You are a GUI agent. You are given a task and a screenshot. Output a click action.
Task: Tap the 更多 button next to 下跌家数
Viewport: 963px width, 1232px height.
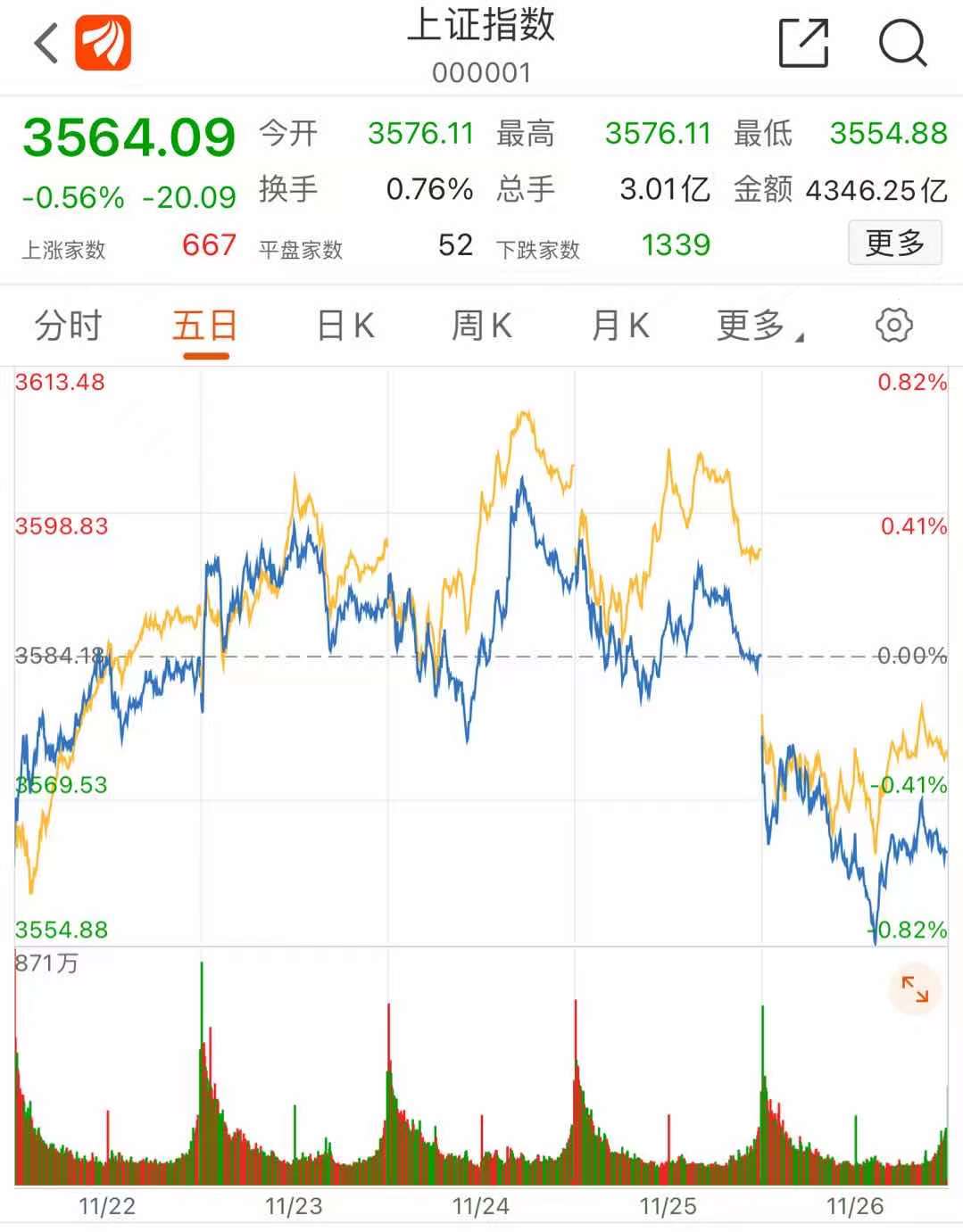(x=896, y=244)
